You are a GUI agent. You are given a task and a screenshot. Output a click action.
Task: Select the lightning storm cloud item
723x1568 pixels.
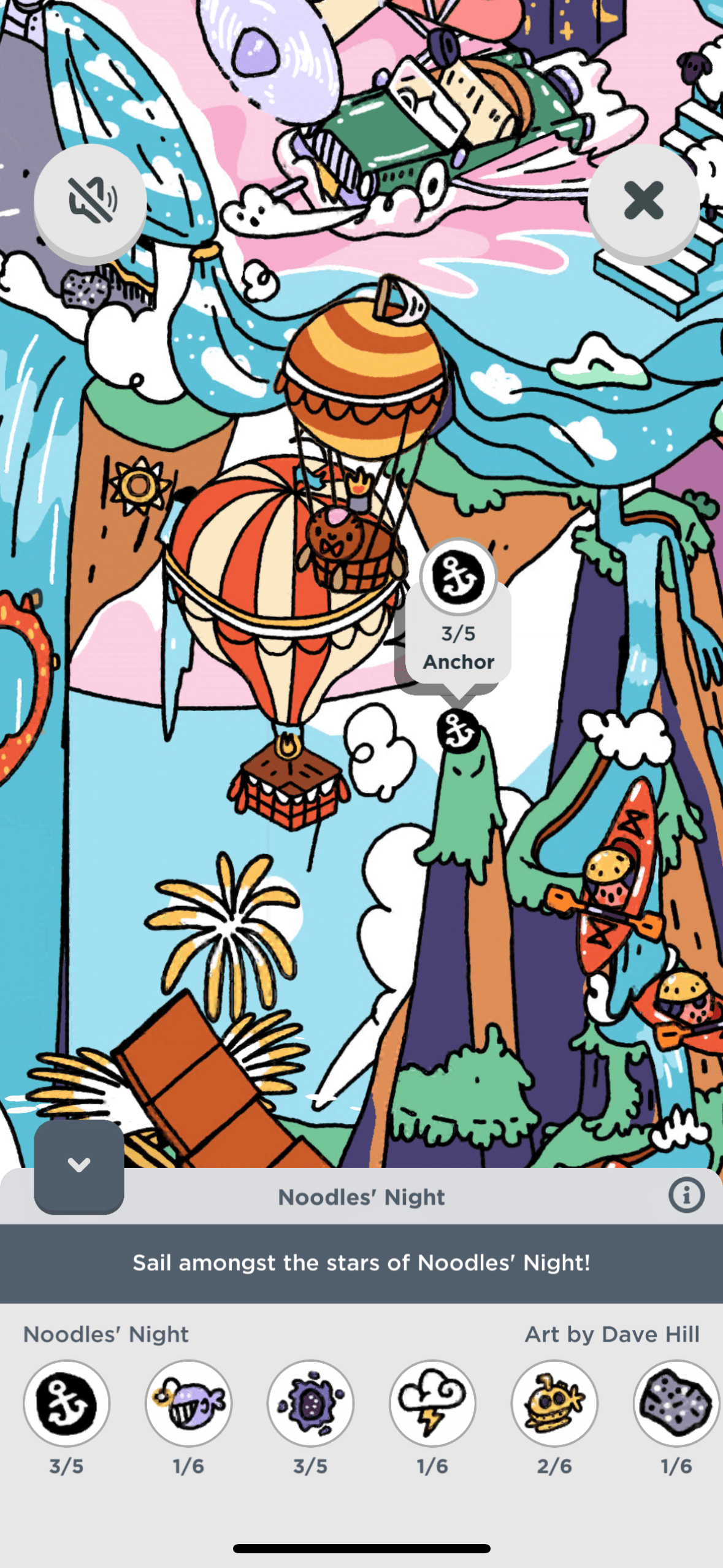tap(432, 1404)
